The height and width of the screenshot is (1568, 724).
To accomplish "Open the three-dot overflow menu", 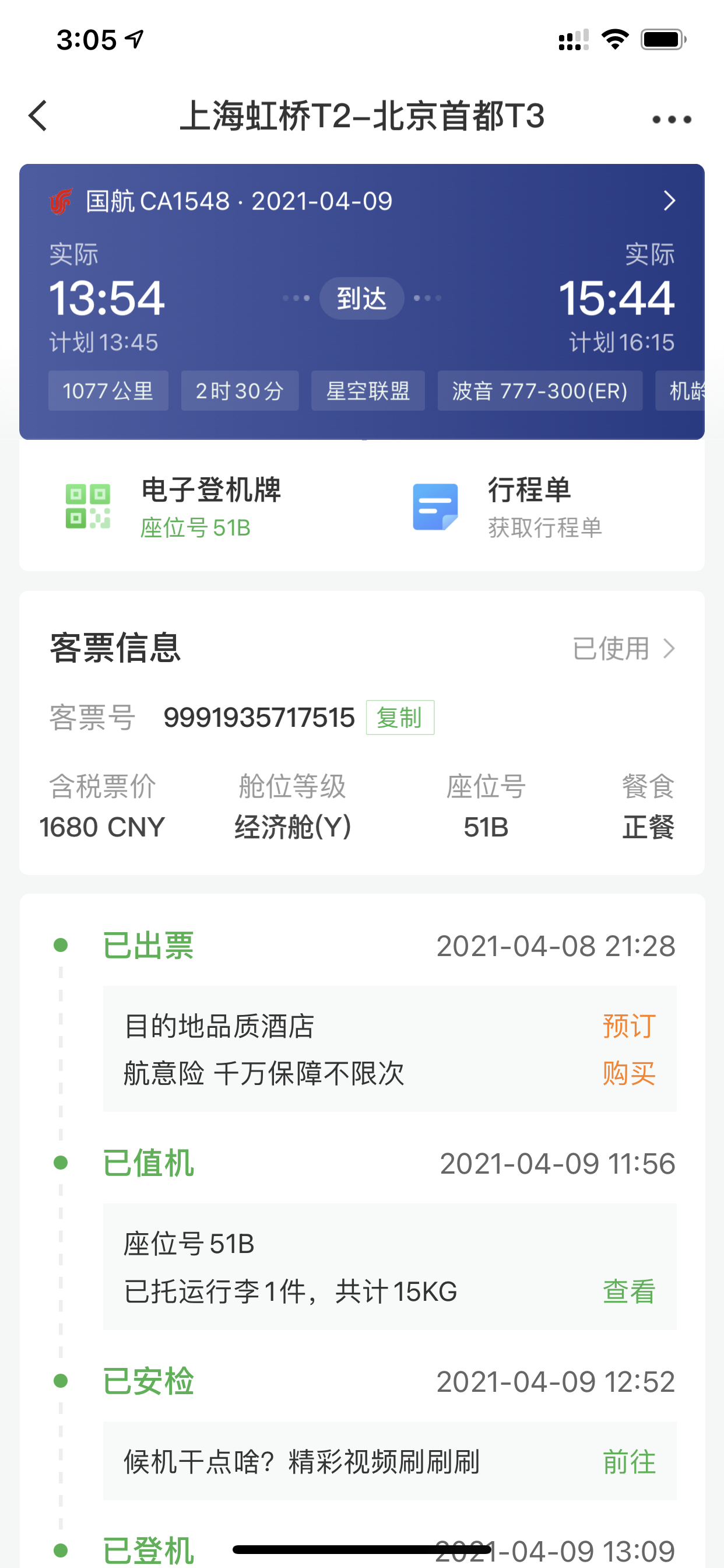I will click(671, 120).
